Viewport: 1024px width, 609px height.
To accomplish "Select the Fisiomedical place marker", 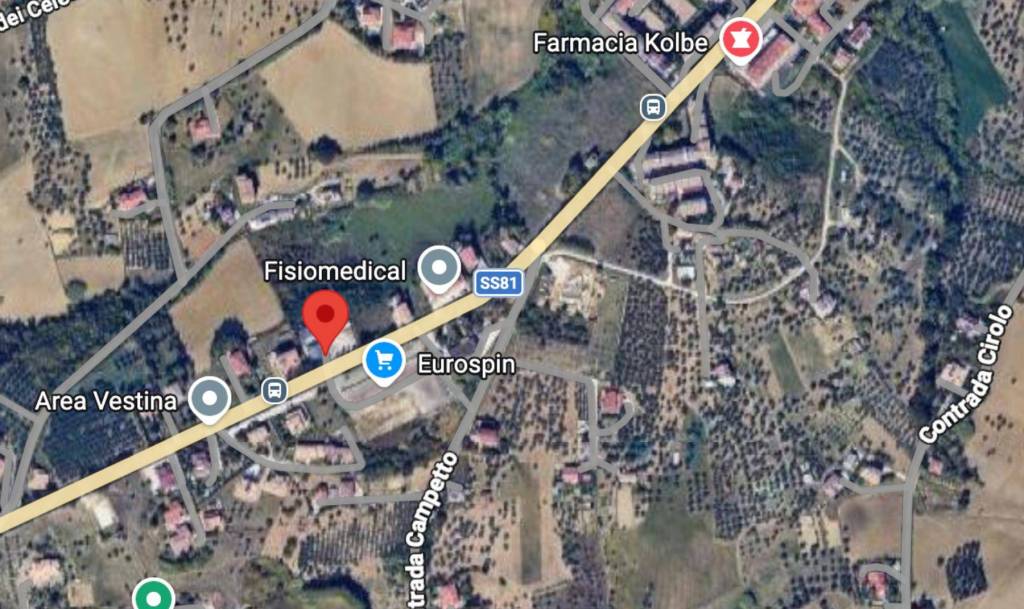I will tap(437, 267).
